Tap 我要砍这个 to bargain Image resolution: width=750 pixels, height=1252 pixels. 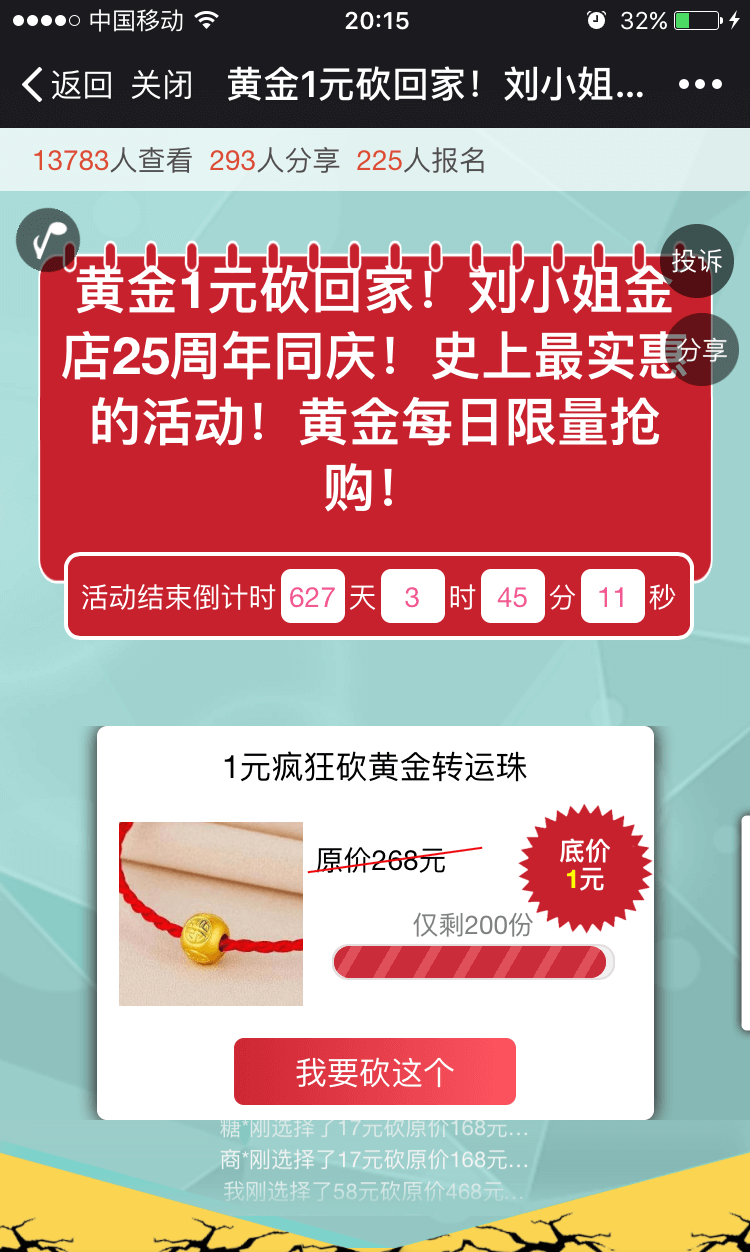[374, 1072]
